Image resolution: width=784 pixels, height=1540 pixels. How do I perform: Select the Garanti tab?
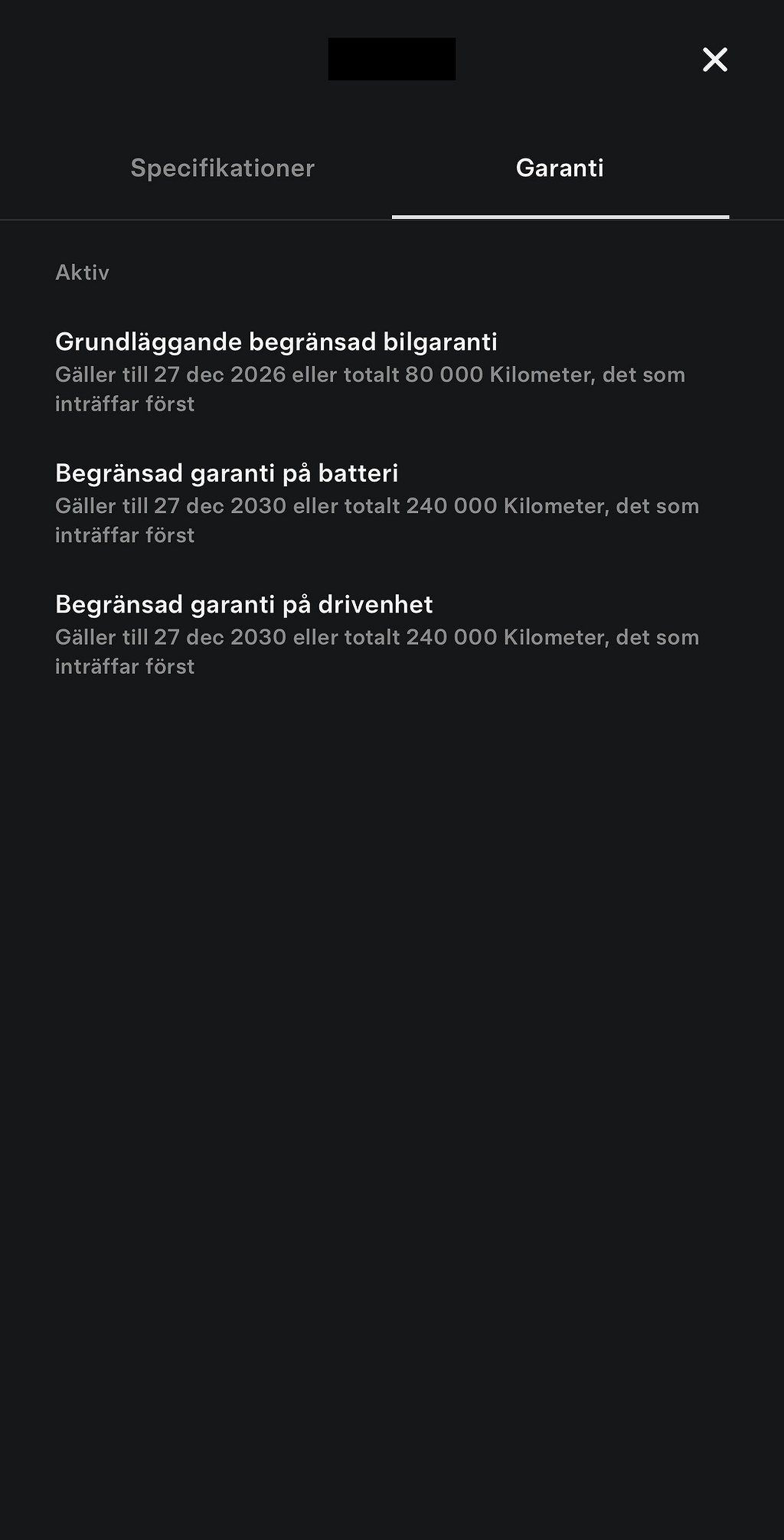(x=560, y=168)
